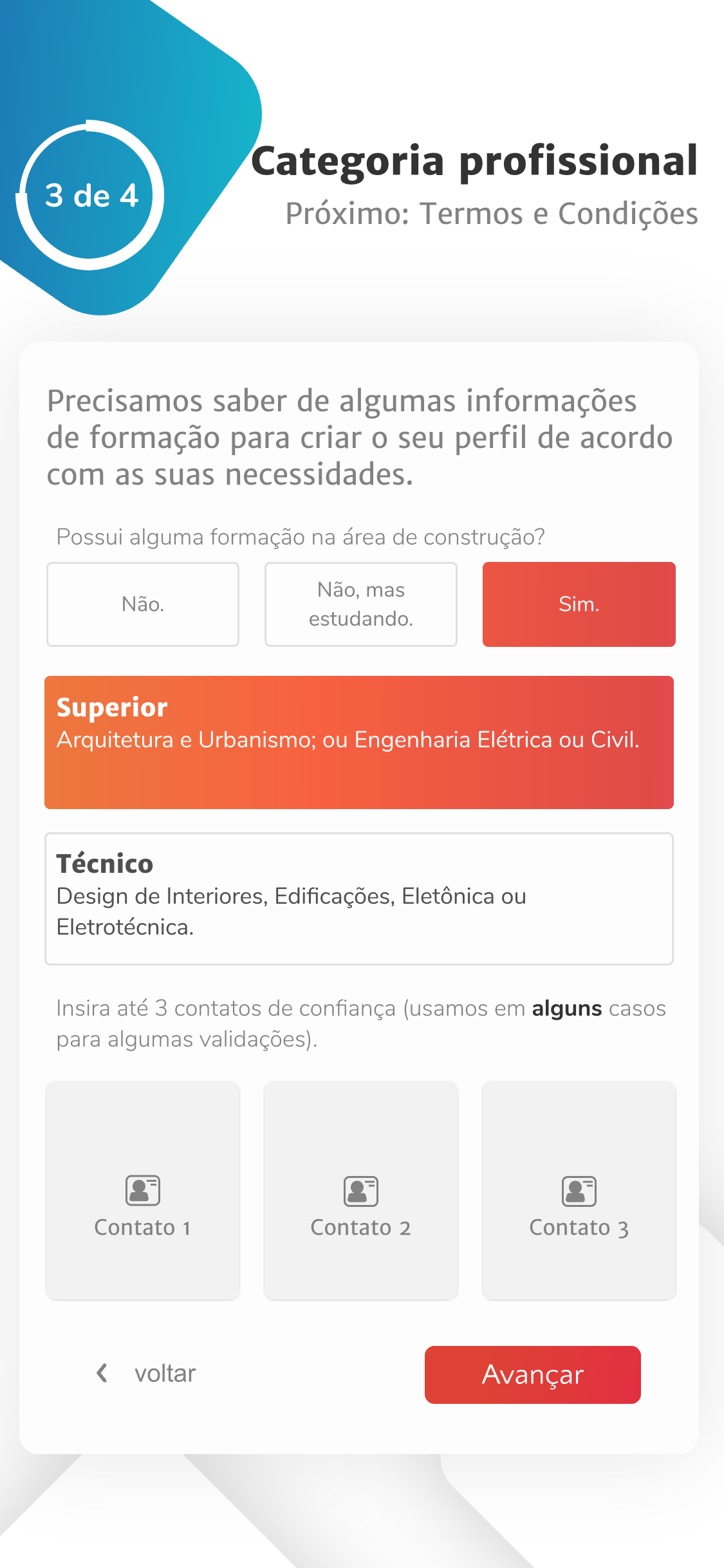
Task: Add trusted contact in Contato 3
Action: coord(579,1190)
